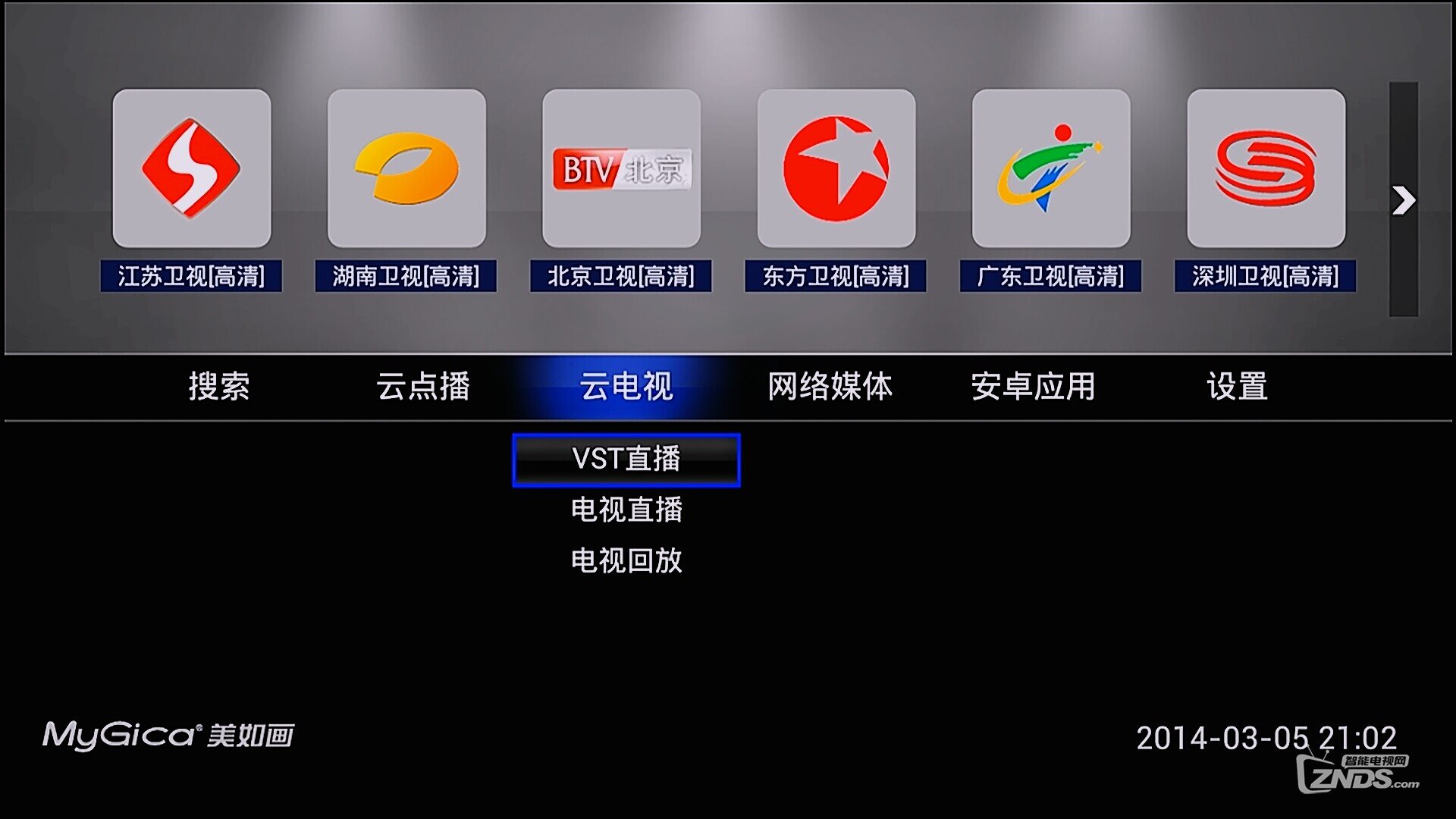Tap the right arrow for more channels
1456x819 pixels.
coord(1403,200)
